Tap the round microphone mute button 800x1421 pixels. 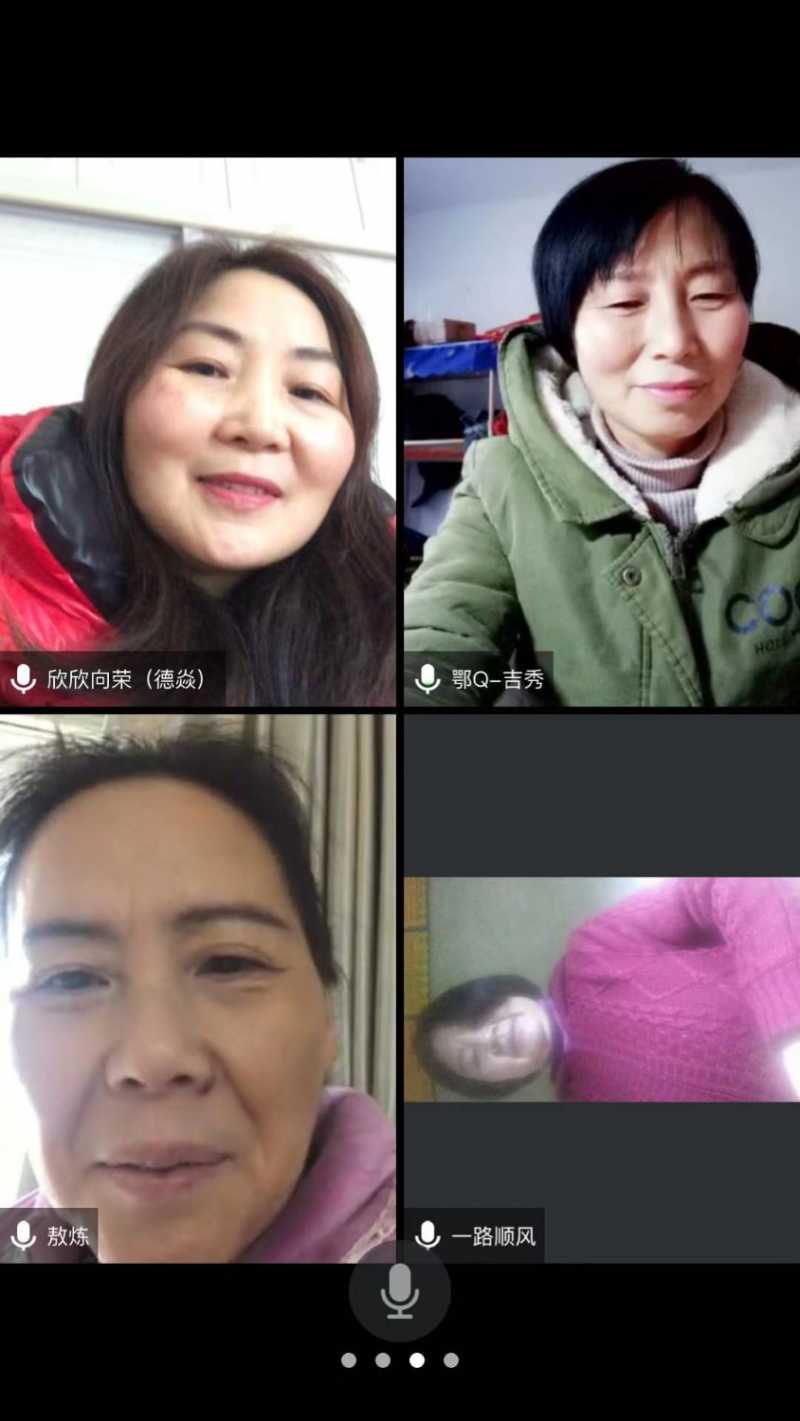click(x=399, y=1291)
